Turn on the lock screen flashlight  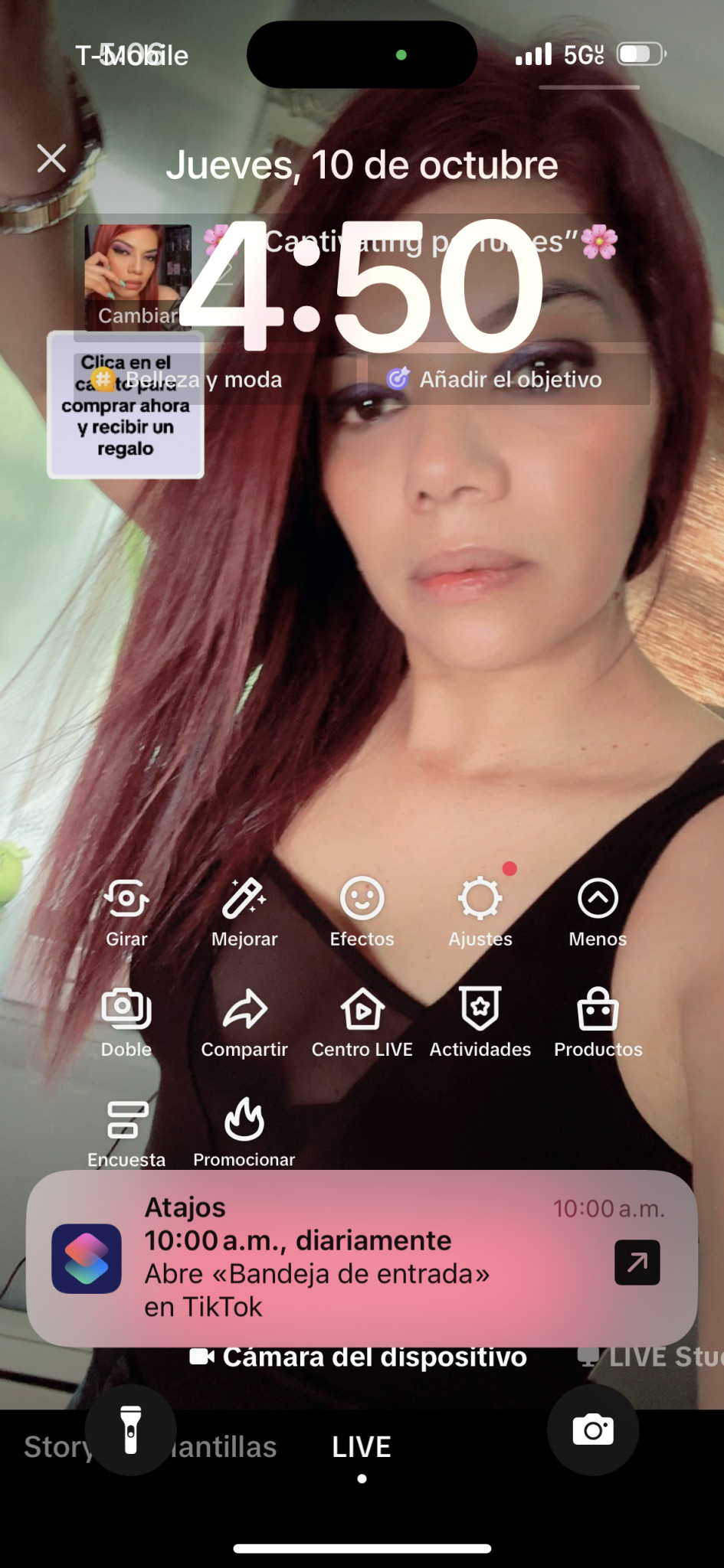[x=131, y=1429]
